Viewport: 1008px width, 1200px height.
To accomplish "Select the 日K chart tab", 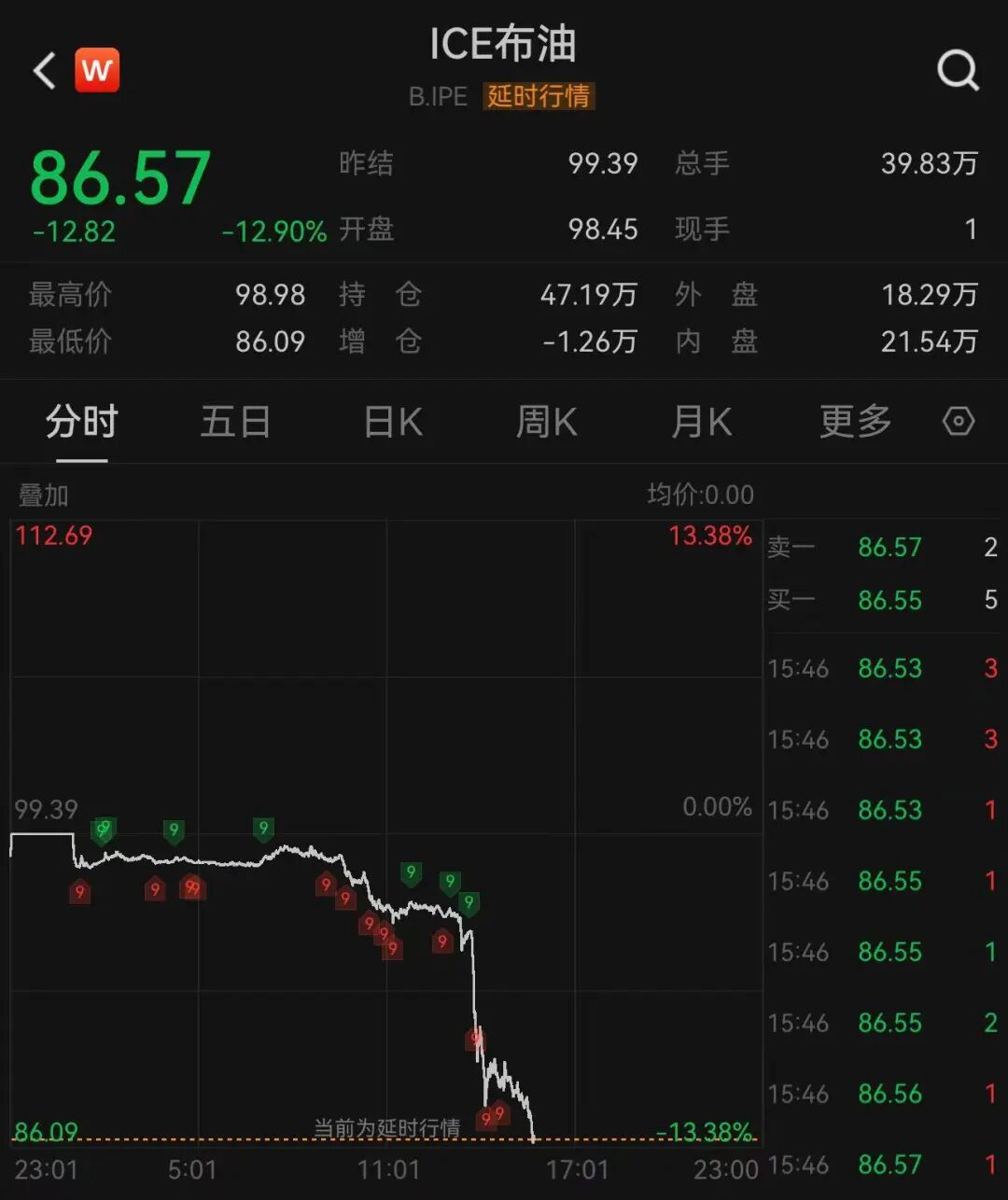I will click(x=393, y=422).
